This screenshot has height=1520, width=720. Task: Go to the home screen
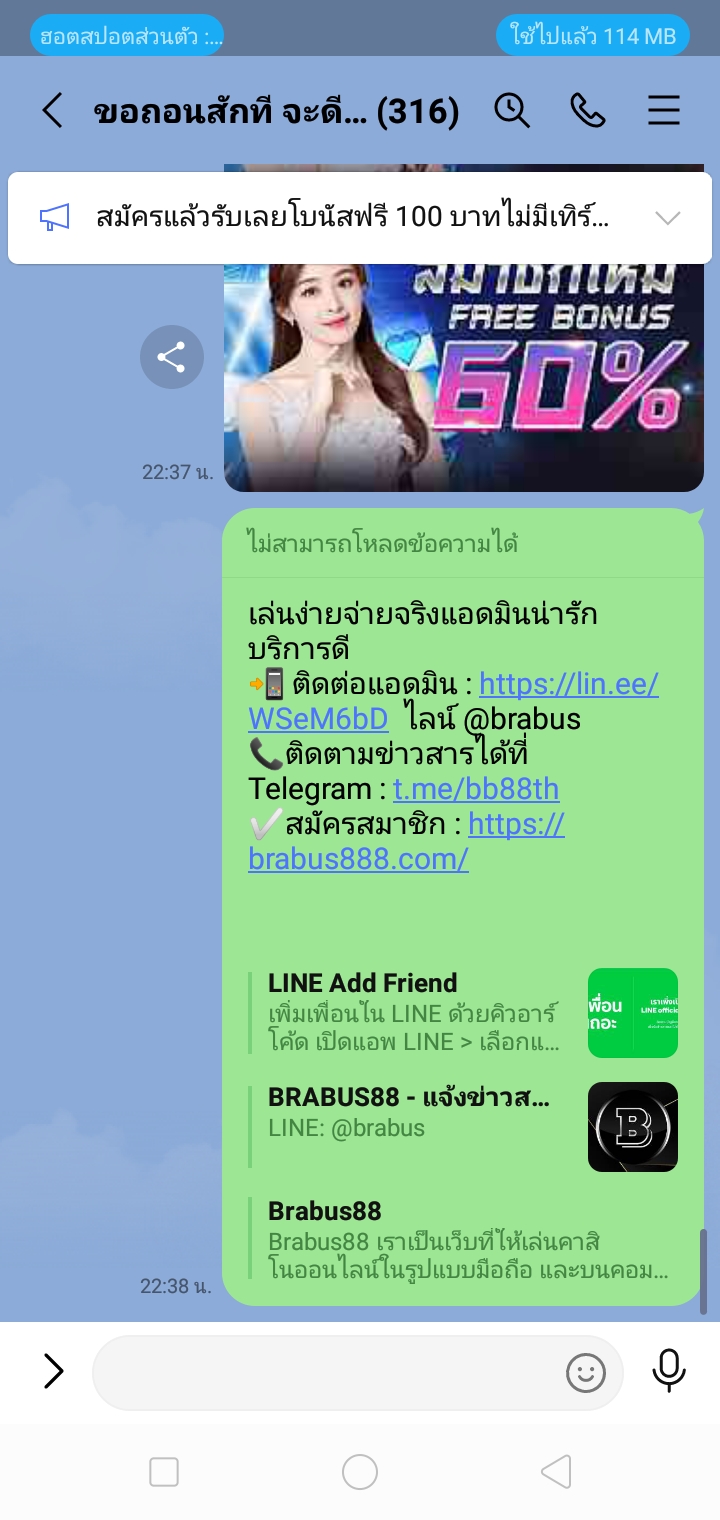tap(360, 1472)
